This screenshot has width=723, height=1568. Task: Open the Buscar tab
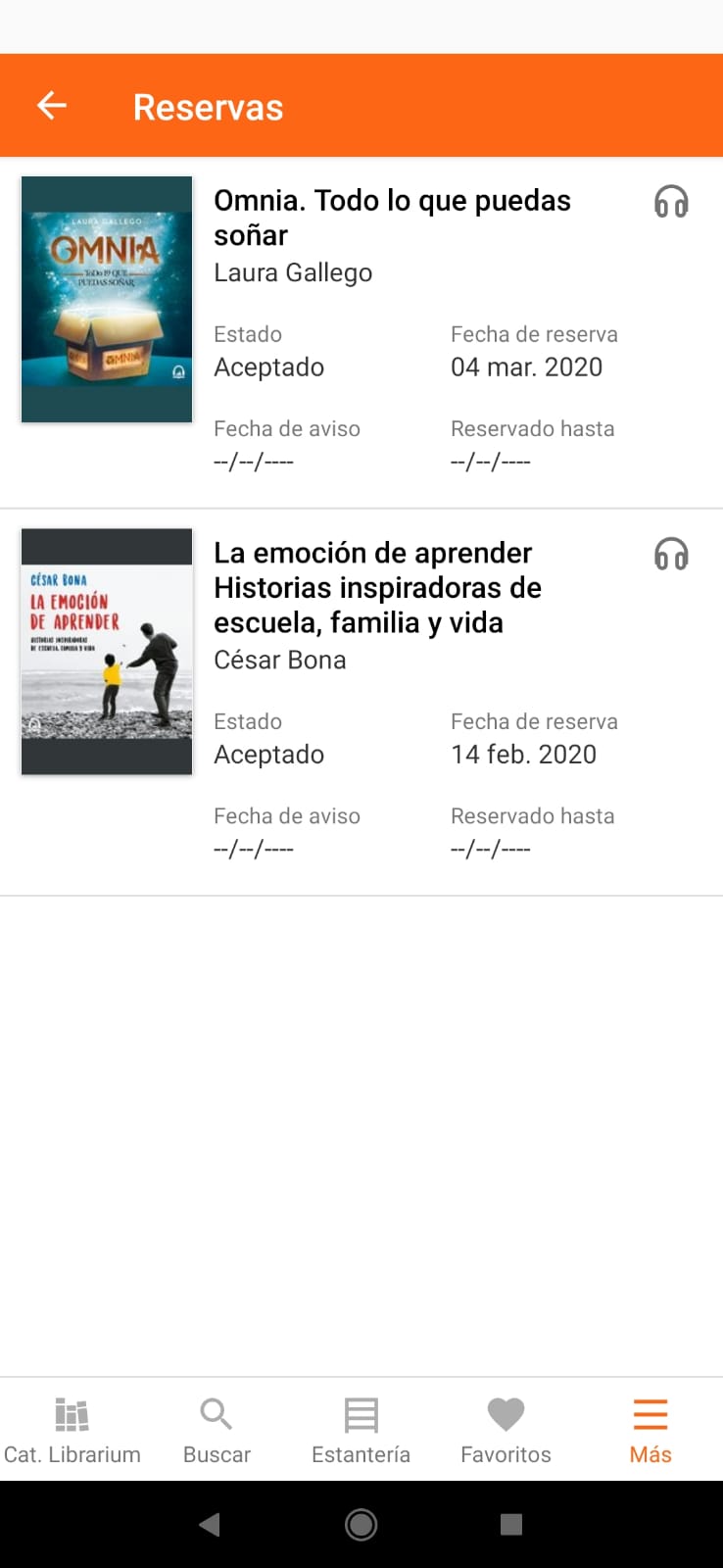217,1430
